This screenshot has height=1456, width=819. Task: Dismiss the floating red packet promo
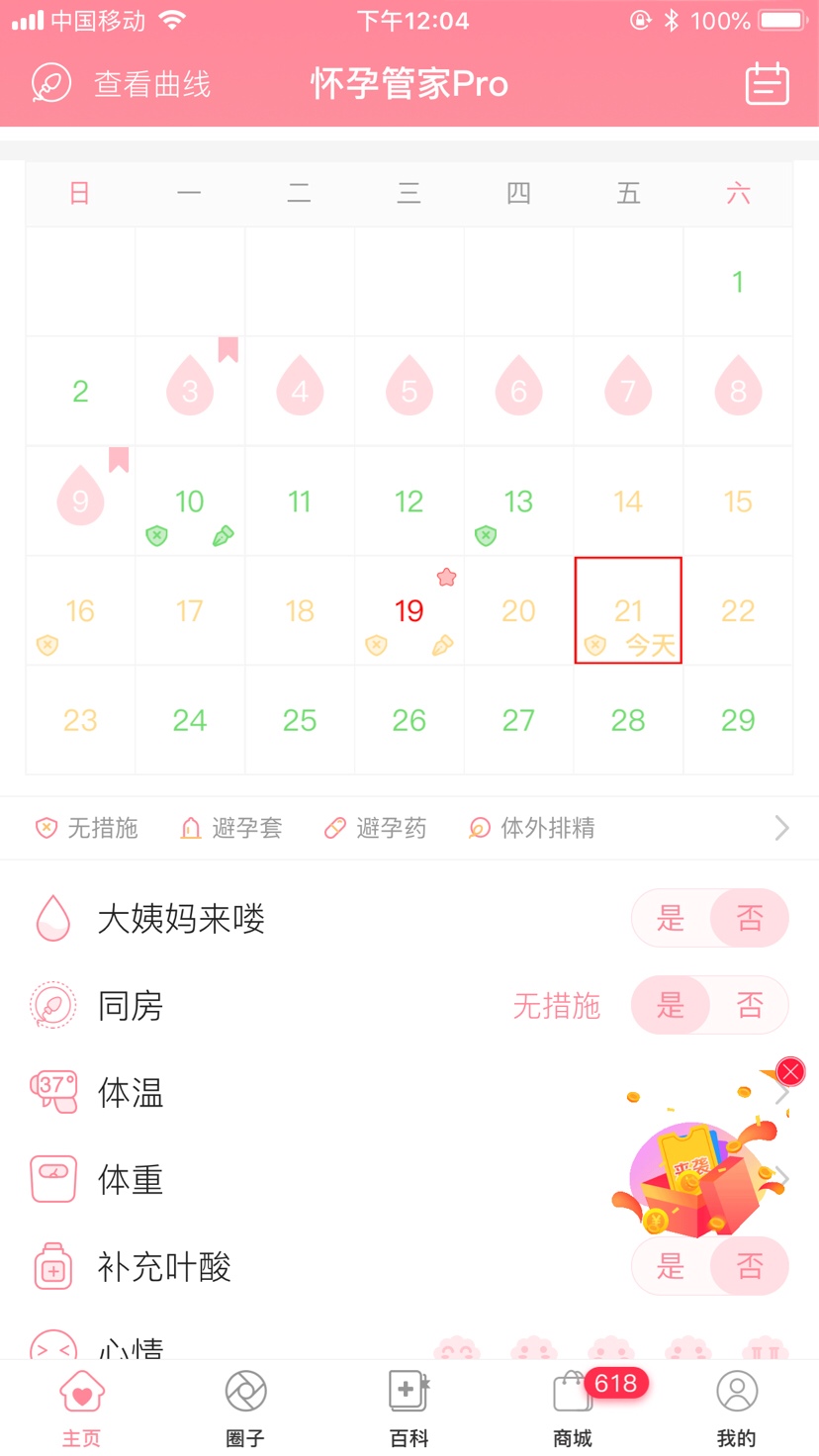[x=790, y=1071]
